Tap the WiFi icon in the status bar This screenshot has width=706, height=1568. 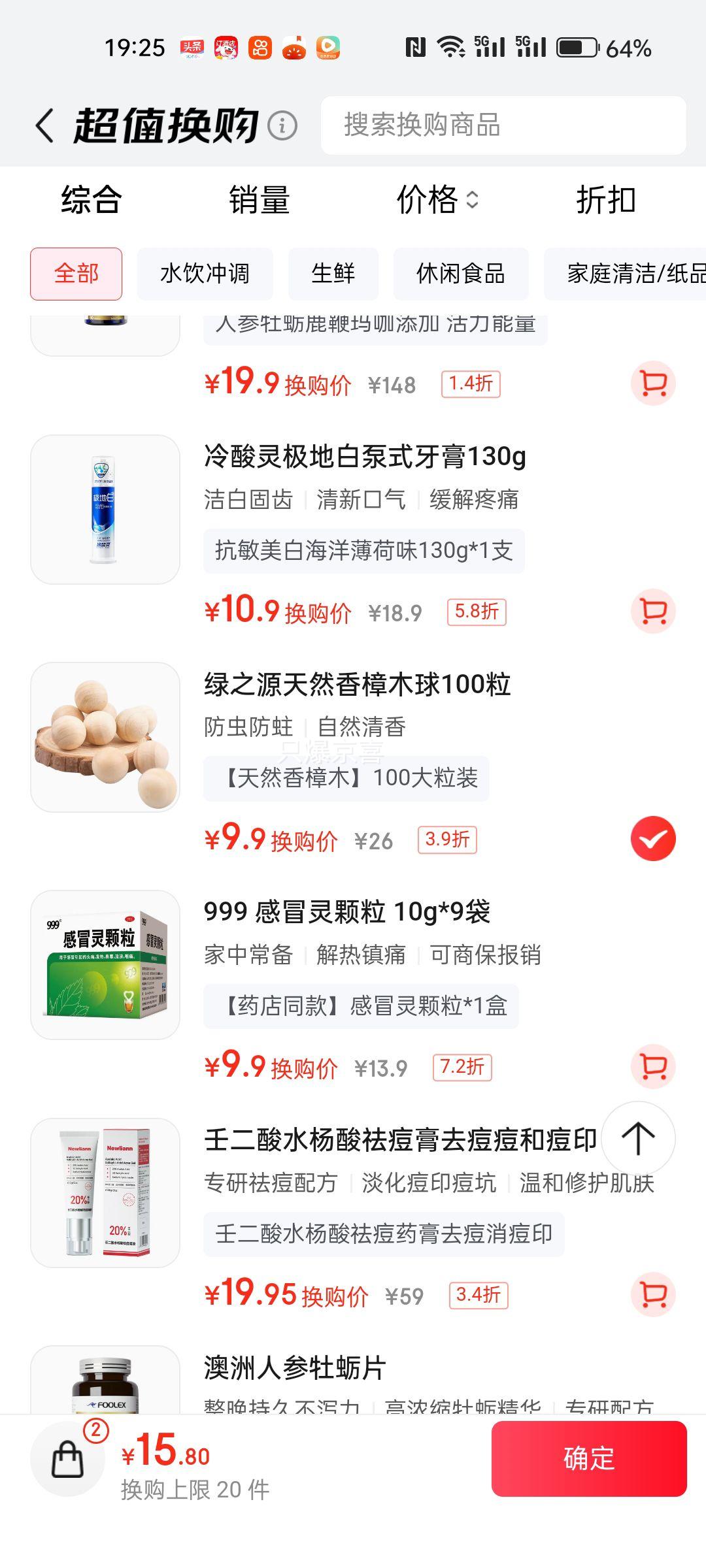(x=450, y=46)
